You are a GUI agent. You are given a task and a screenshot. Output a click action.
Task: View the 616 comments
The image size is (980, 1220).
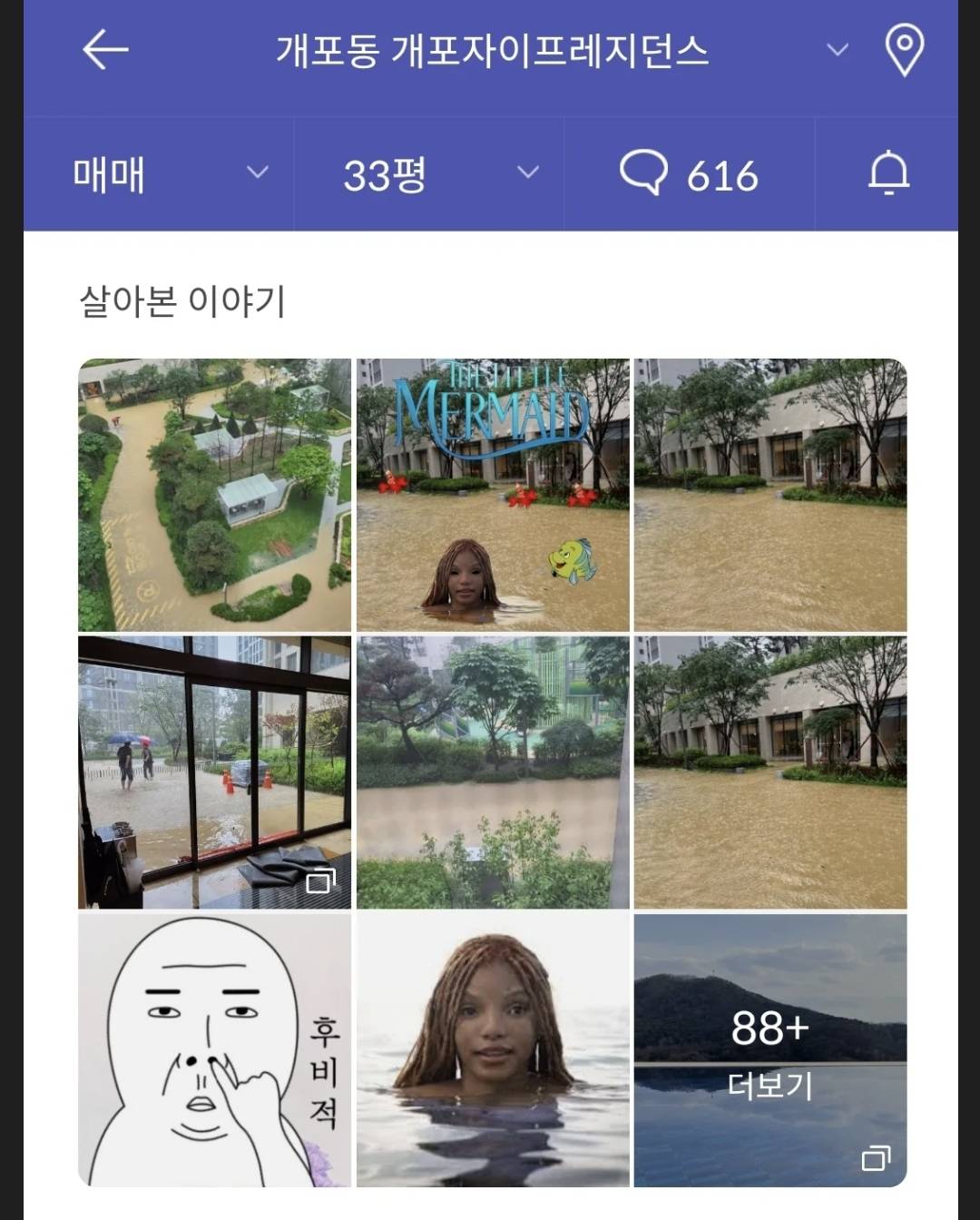point(690,173)
